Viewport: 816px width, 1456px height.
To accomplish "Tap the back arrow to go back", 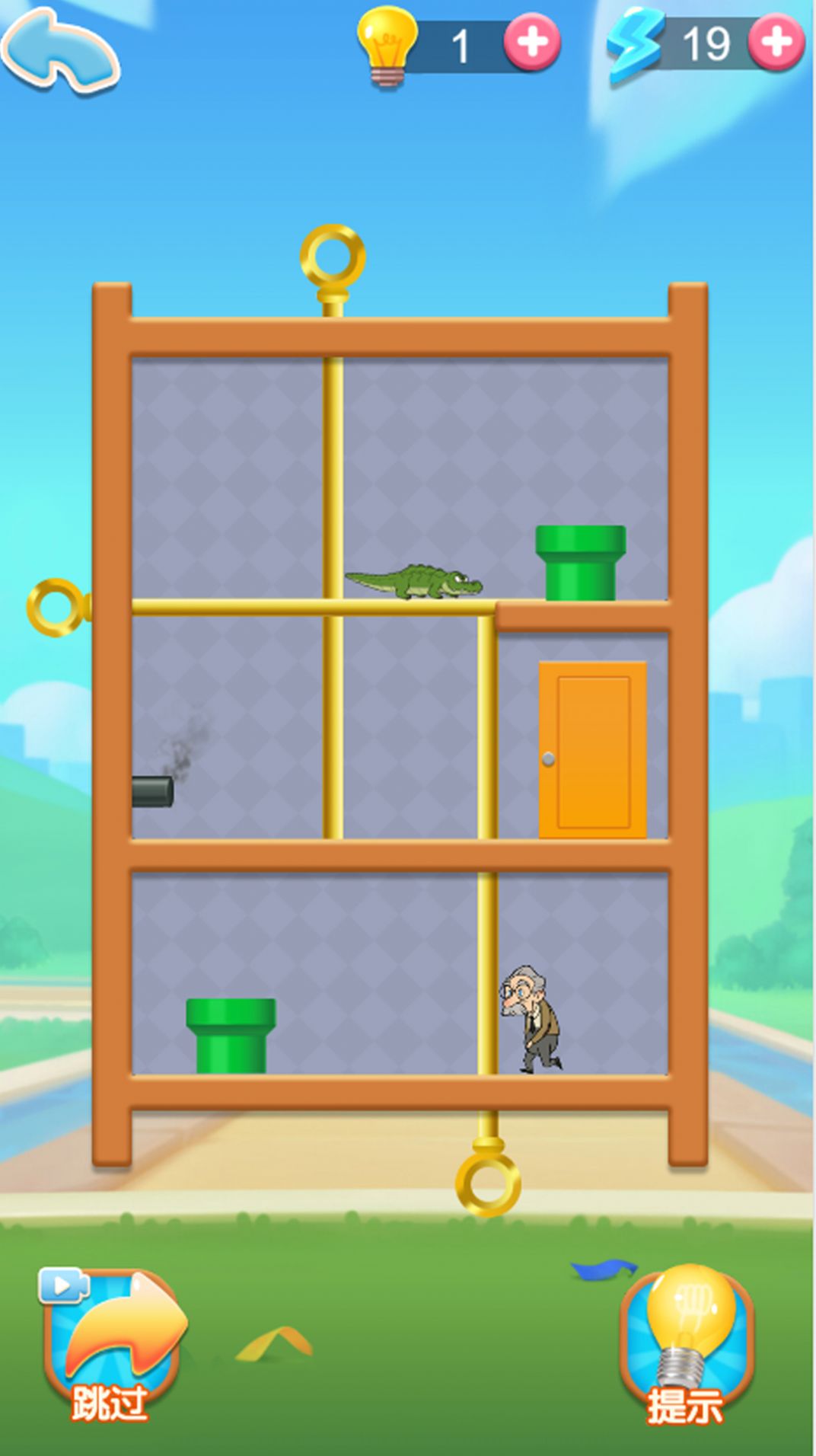I will 61,50.
